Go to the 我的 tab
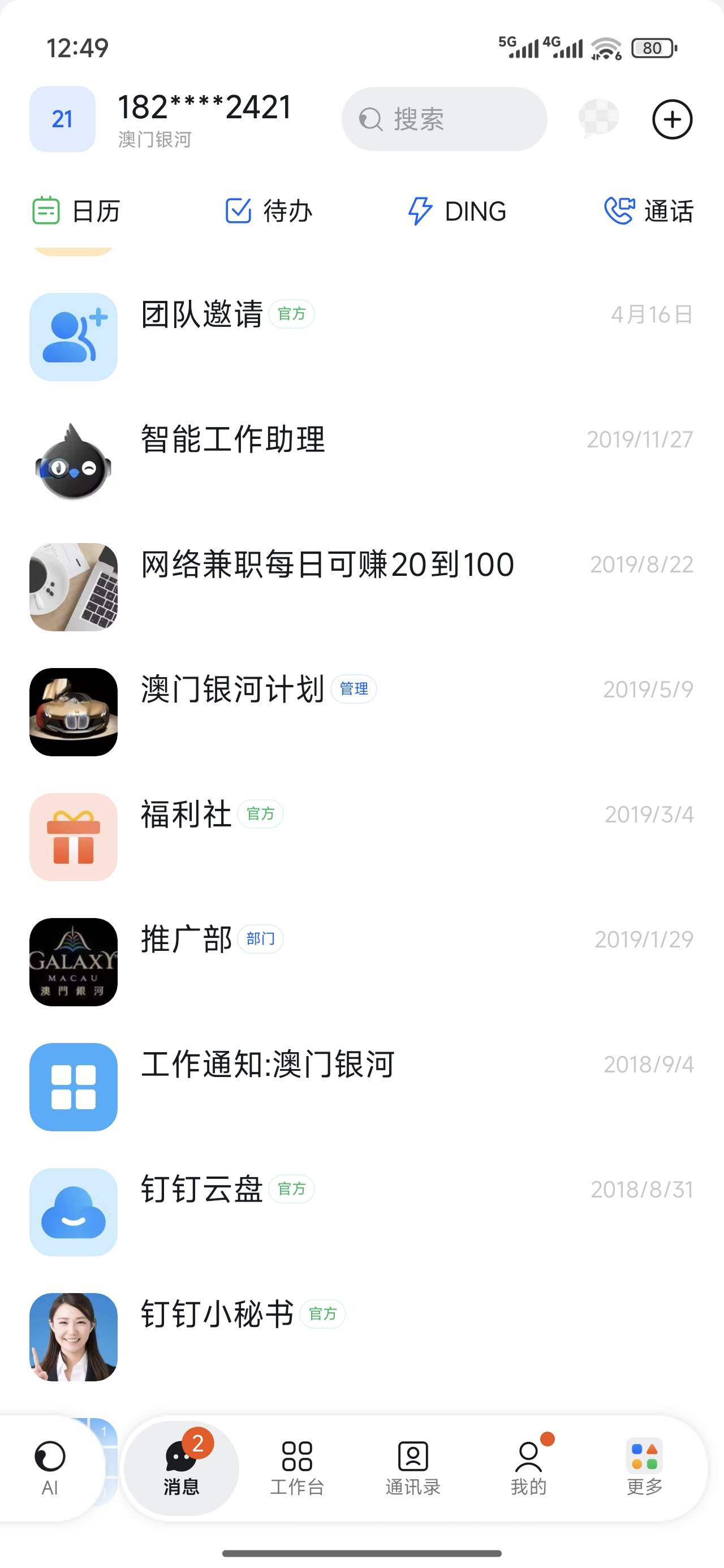The height and width of the screenshot is (1568, 724). click(x=528, y=1467)
